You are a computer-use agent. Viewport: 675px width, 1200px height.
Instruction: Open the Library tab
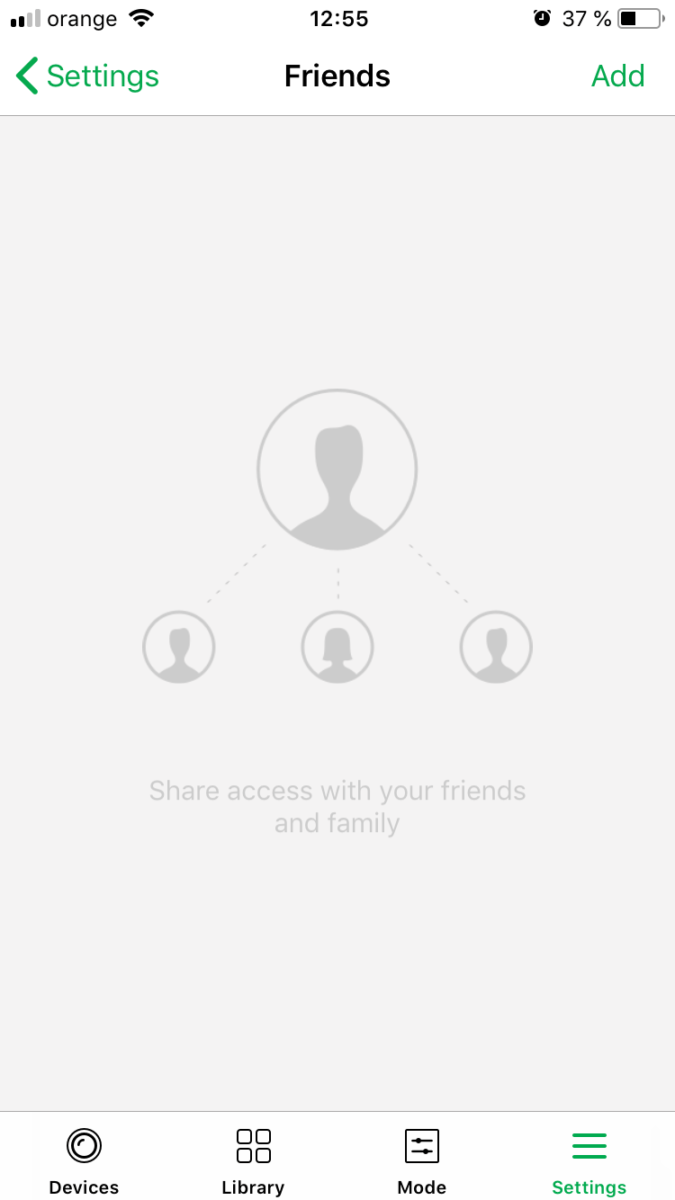[253, 1160]
